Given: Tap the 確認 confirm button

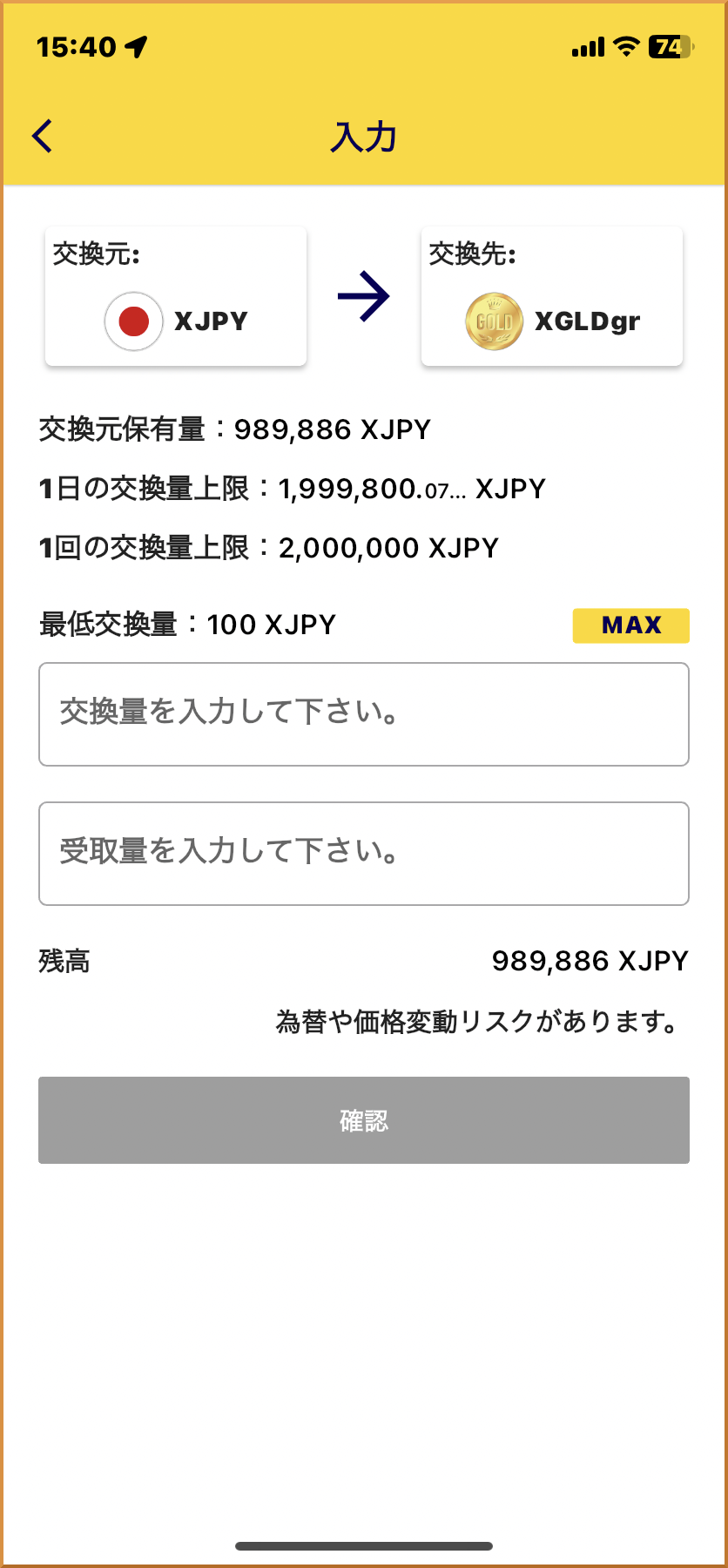Looking at the screenshot, I should 364,1120.
